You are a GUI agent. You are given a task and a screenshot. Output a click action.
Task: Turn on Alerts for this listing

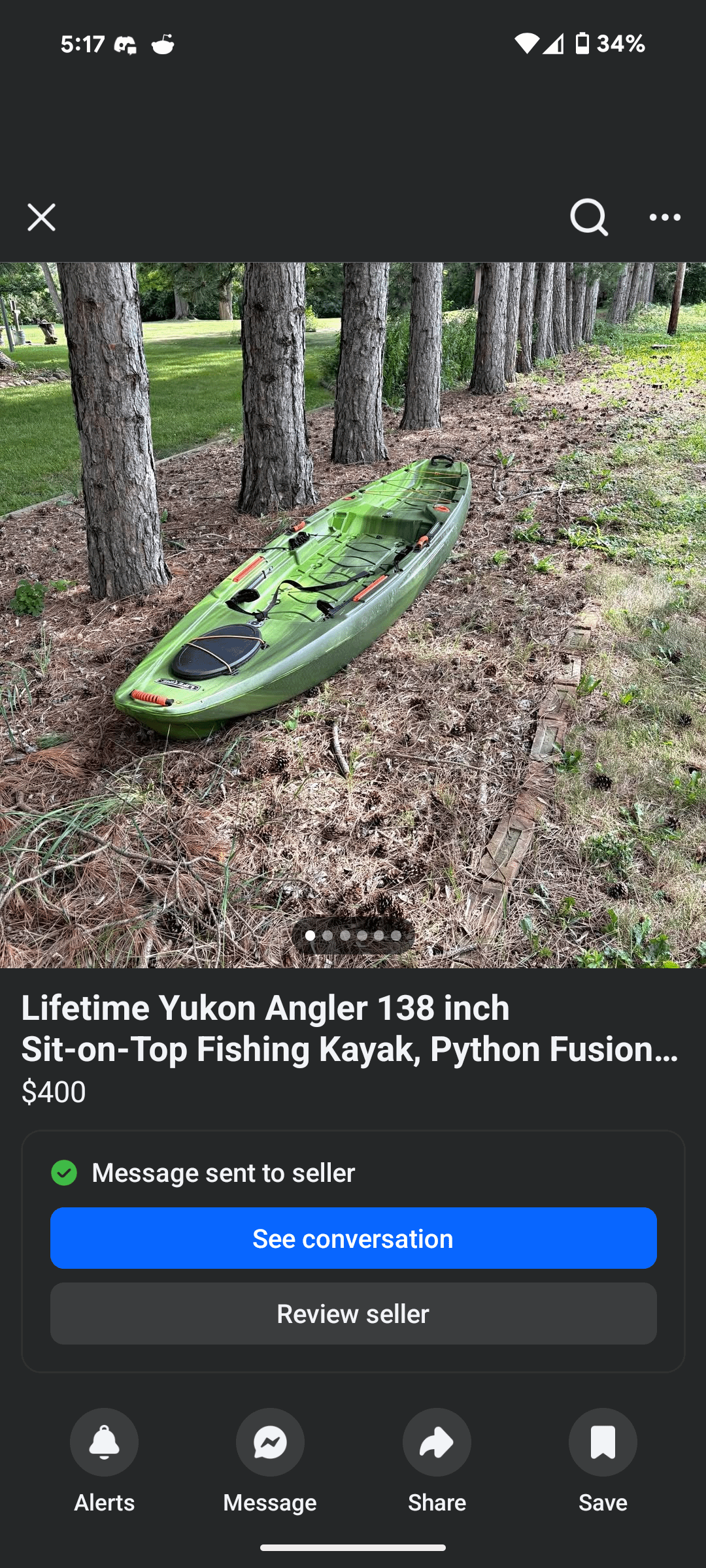(x=104, y=1443)
